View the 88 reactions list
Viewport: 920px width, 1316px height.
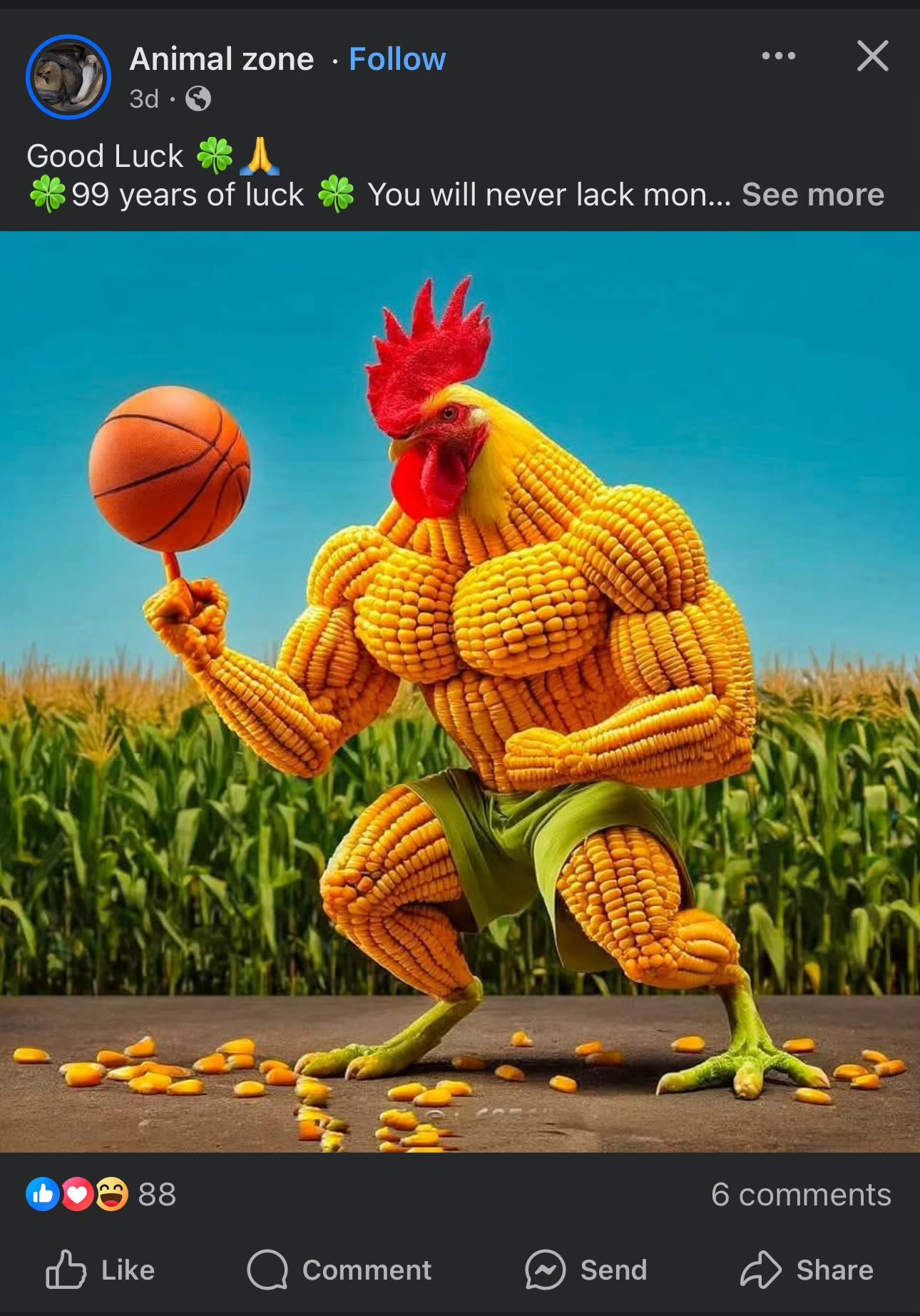[x=101, y=1194]
